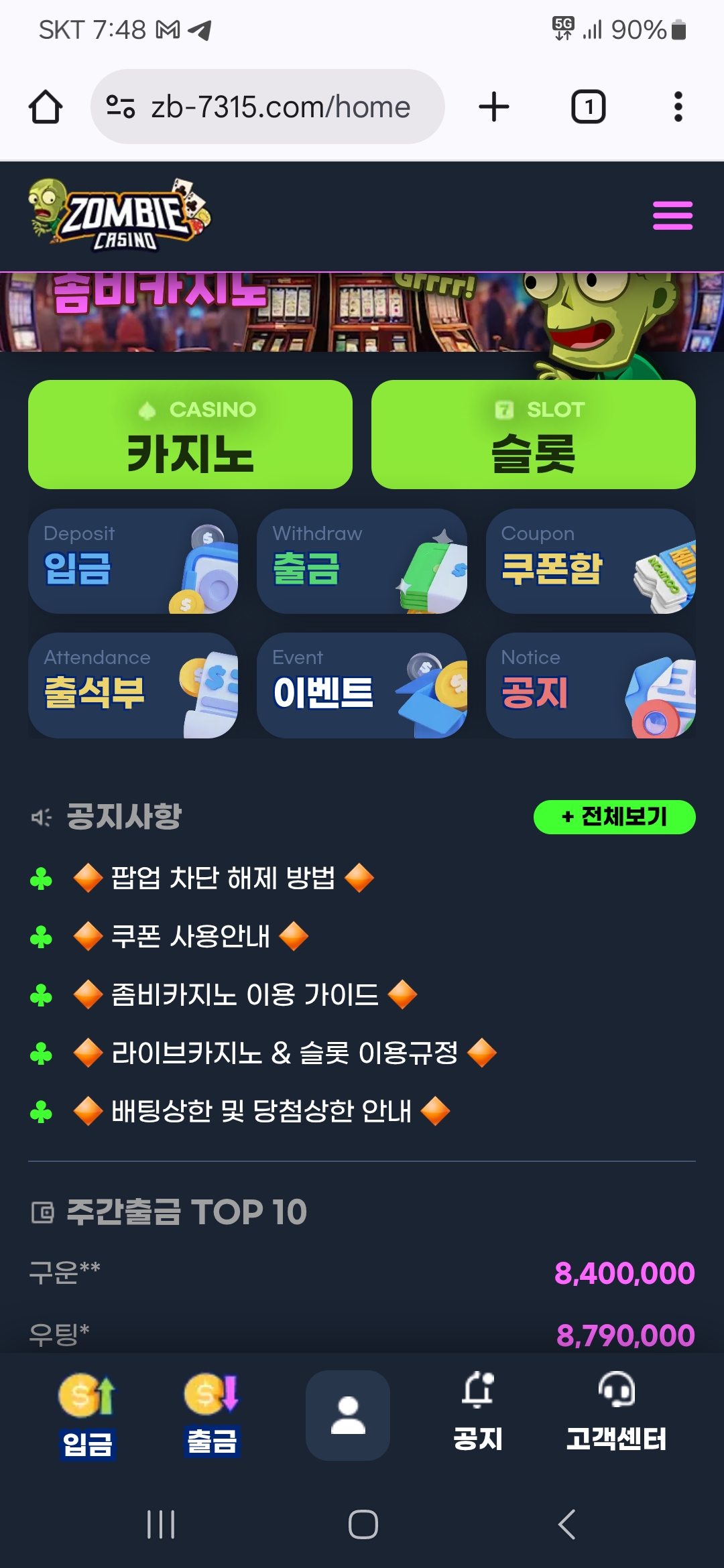Open notice 쿠폰 사용안내
The height and width of the screenshot is (1568, 724).
point(190,936)
